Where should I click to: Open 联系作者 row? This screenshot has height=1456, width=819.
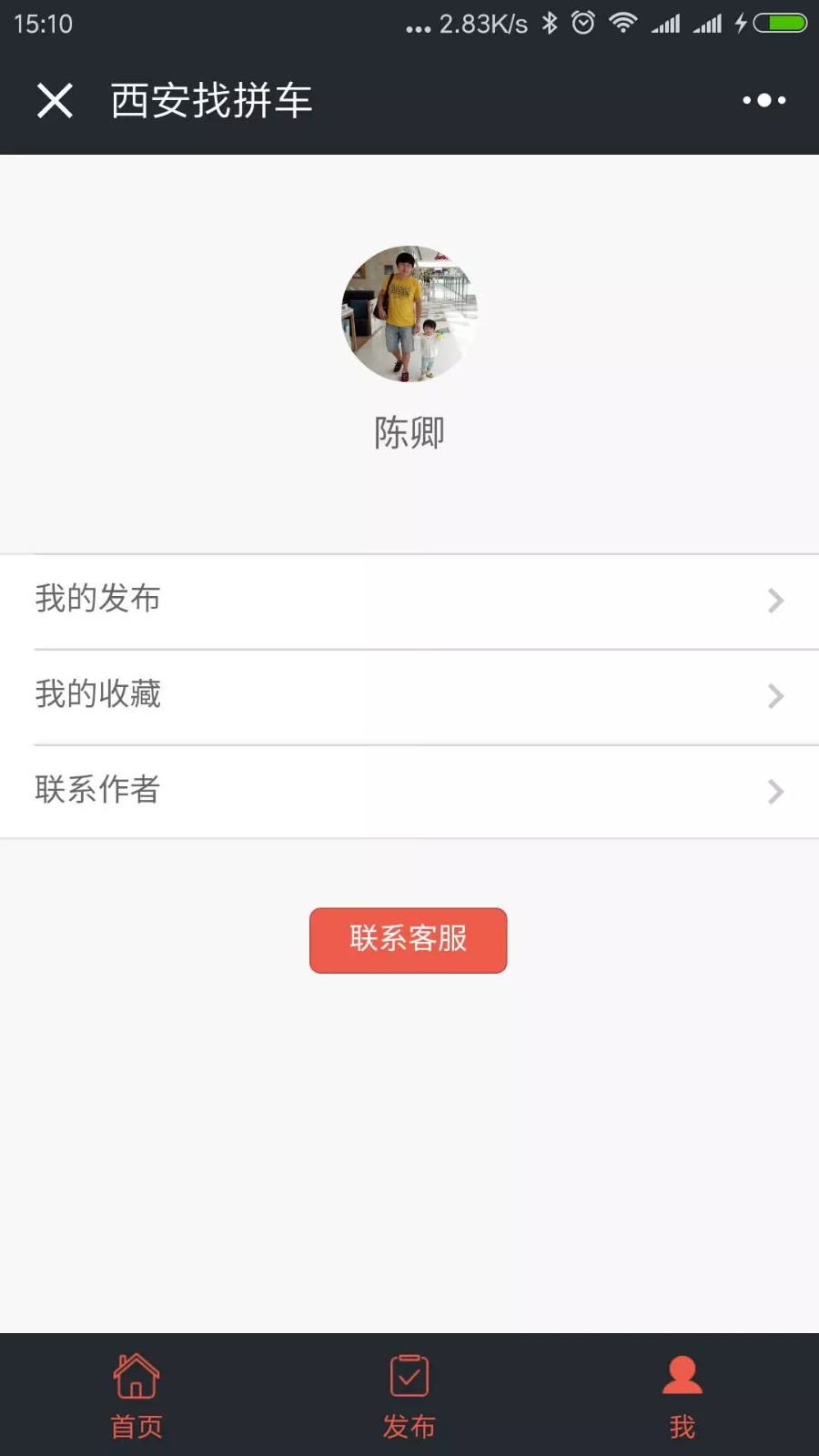pos(409,791)
